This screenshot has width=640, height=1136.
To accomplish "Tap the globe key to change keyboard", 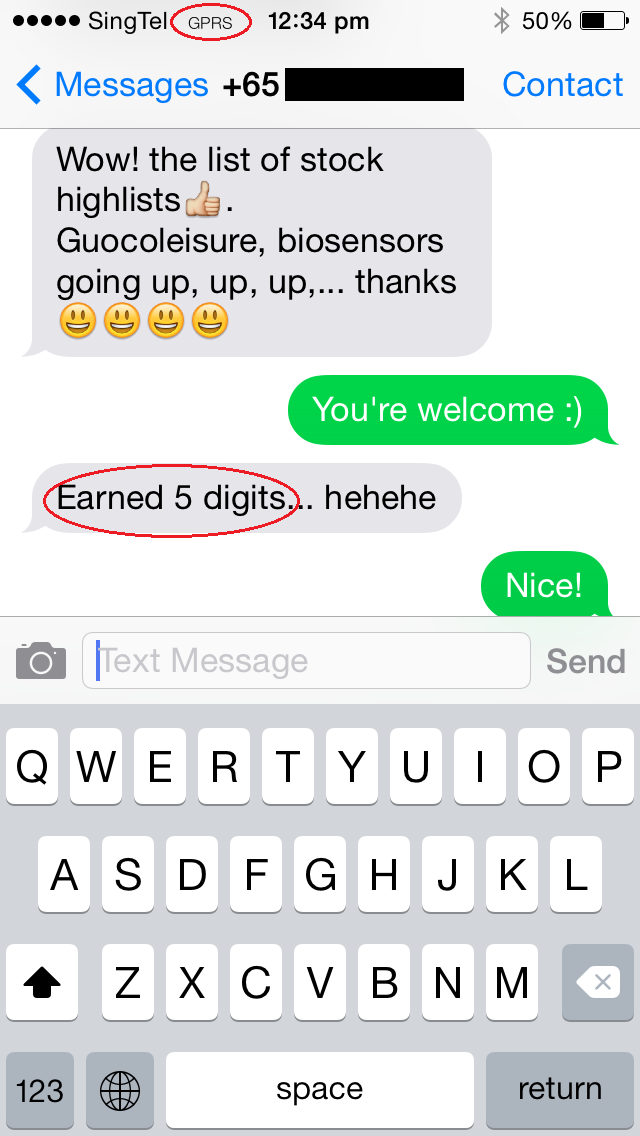I will click(x=120, y=1089).
